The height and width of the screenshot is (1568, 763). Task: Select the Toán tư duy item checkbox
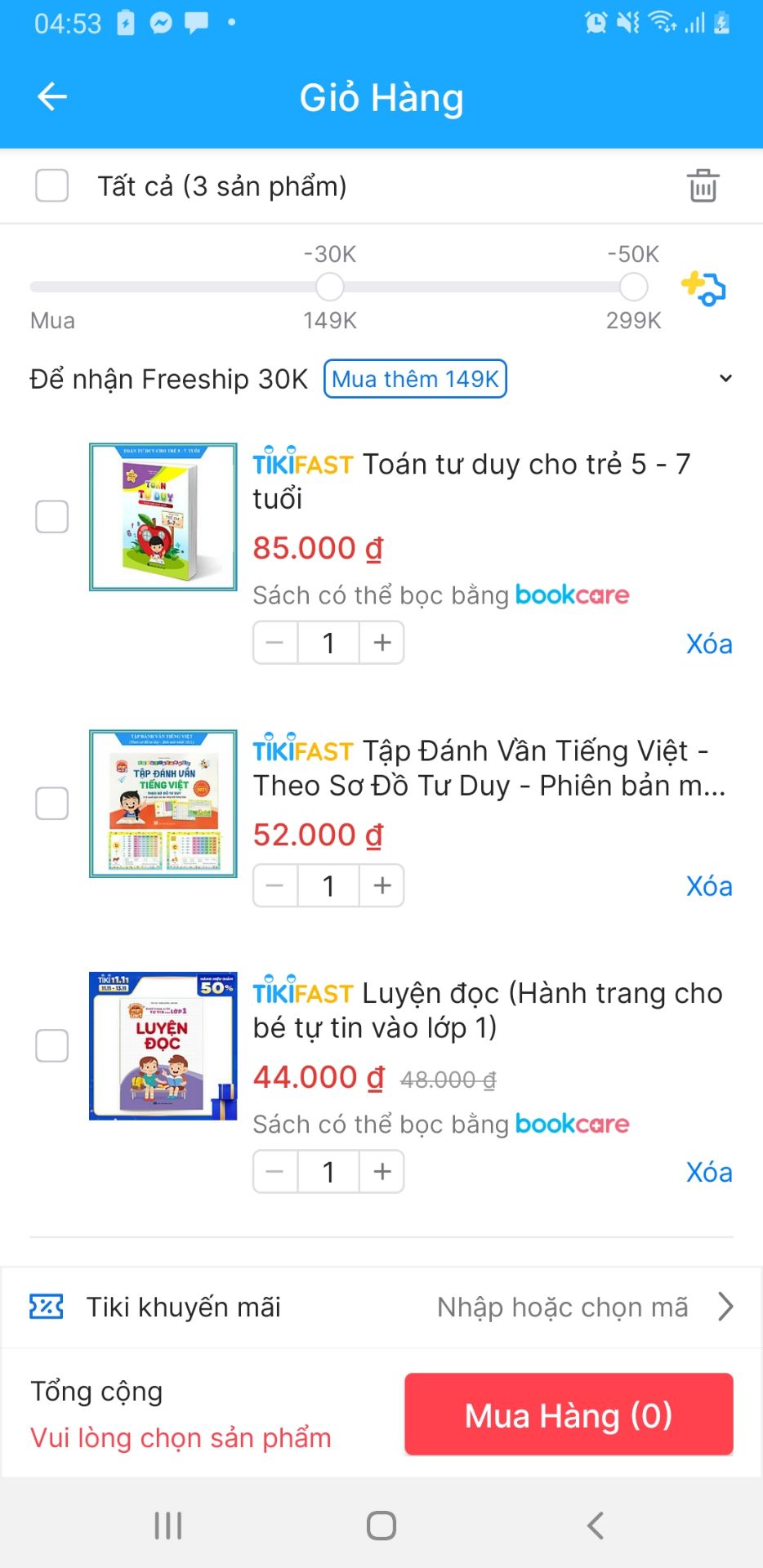pyautogui.click(x=51, y=516)
